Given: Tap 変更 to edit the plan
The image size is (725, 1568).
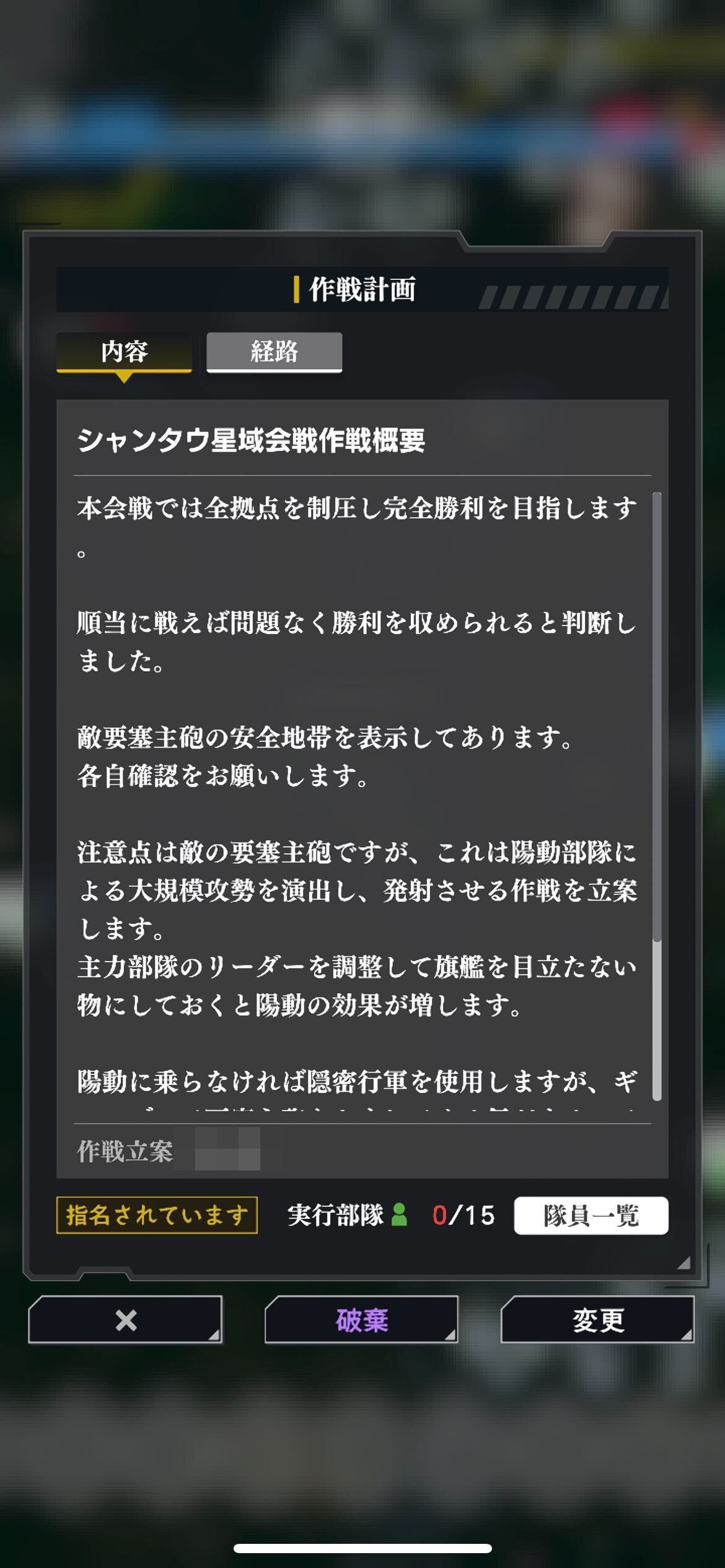Looking at the screenshot, I should point(597,1320).
